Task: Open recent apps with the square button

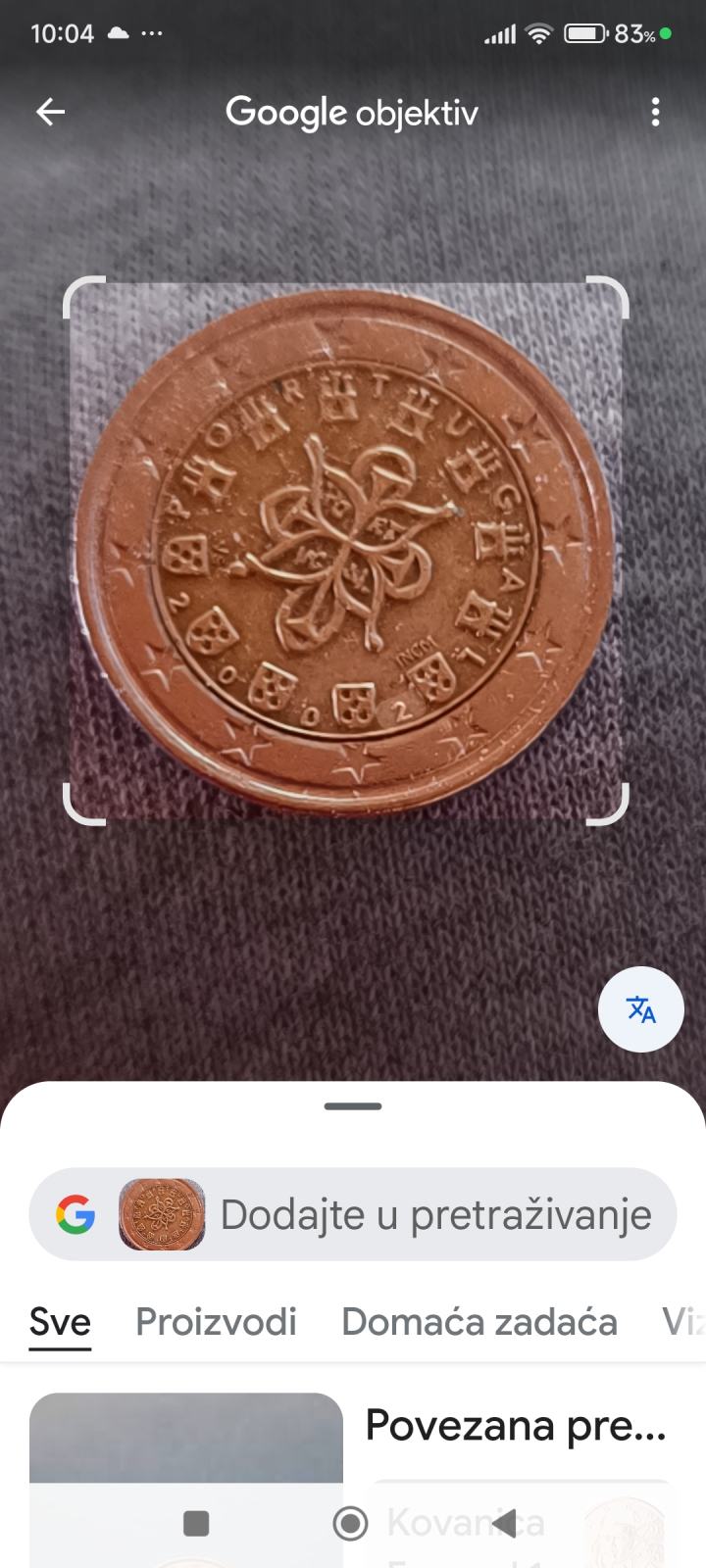Action: 196,1523
